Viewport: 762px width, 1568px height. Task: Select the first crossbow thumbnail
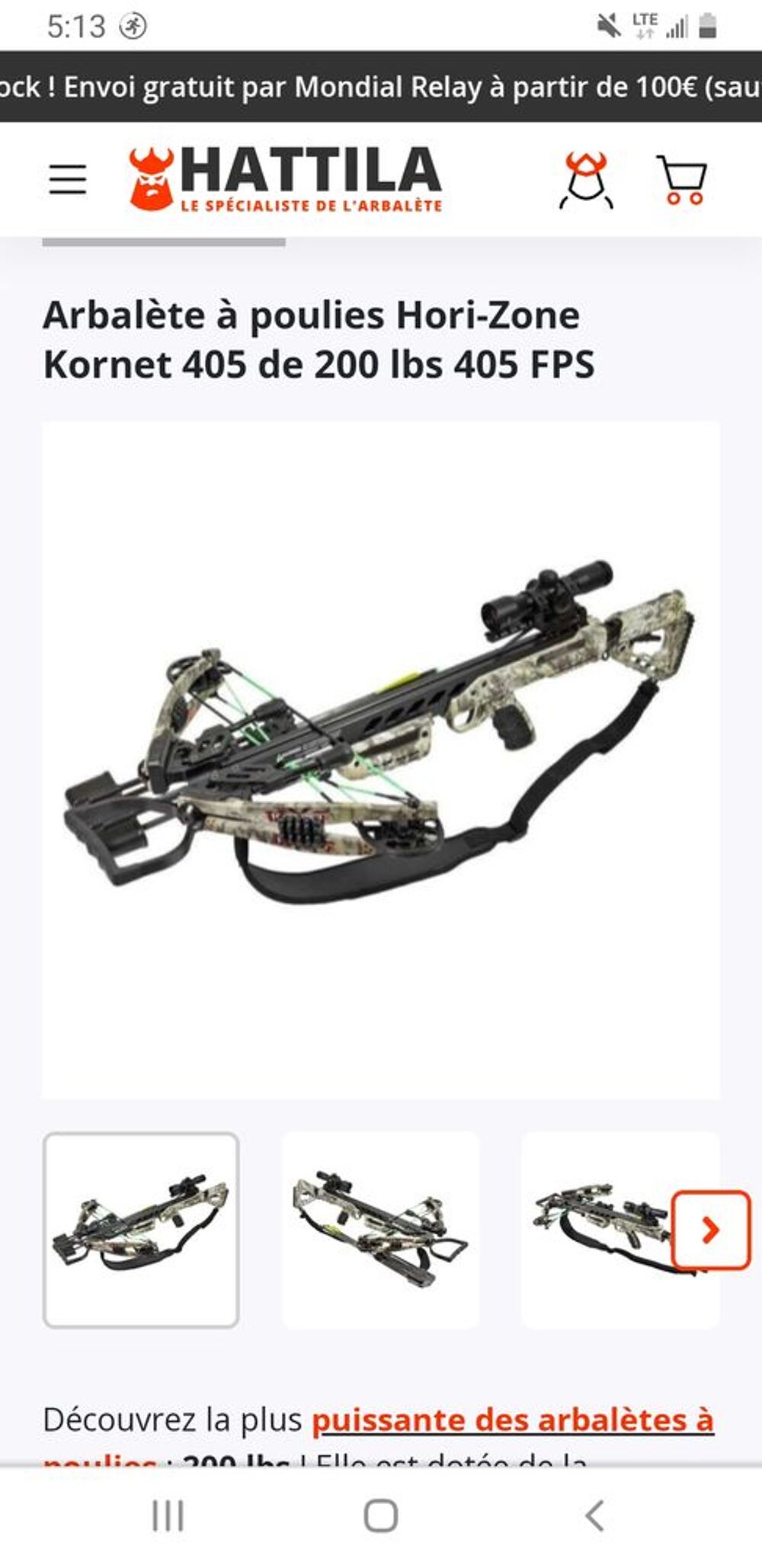141,1230
